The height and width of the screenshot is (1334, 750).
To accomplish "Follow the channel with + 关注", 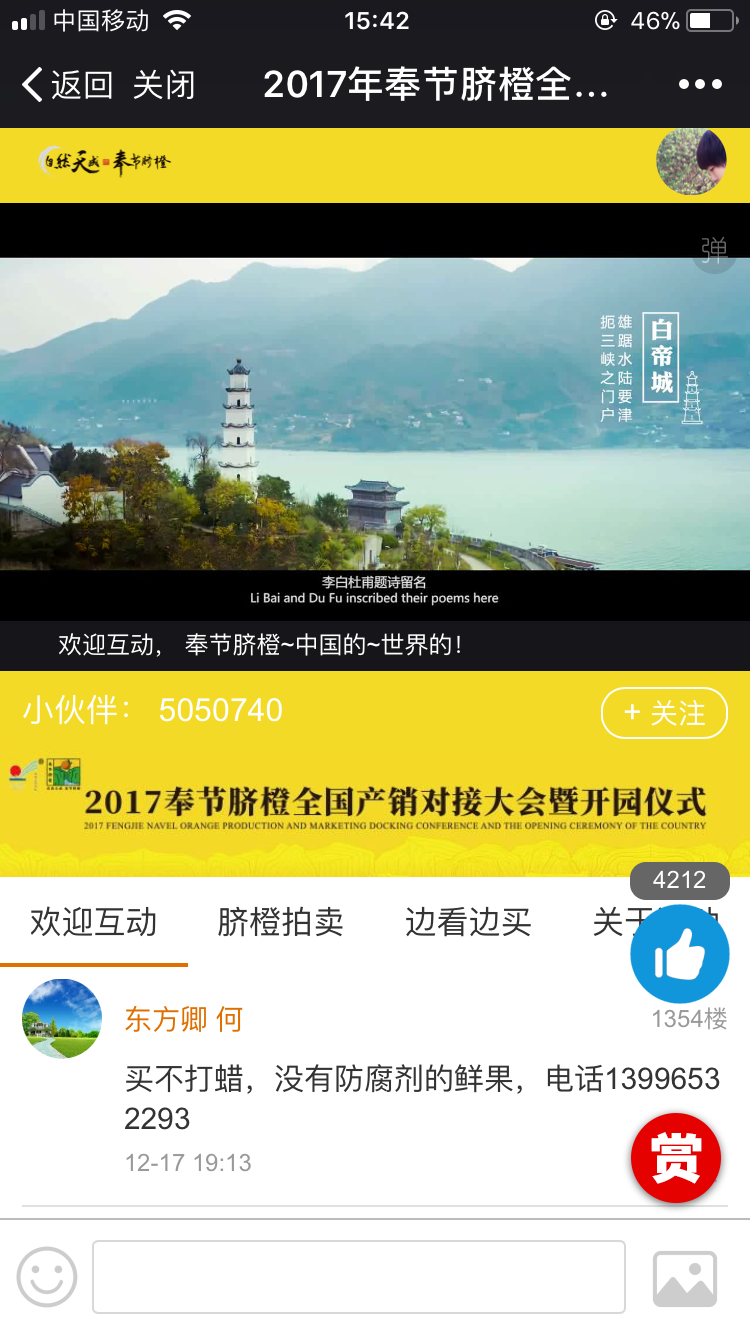I will click(x=664, y=713).
